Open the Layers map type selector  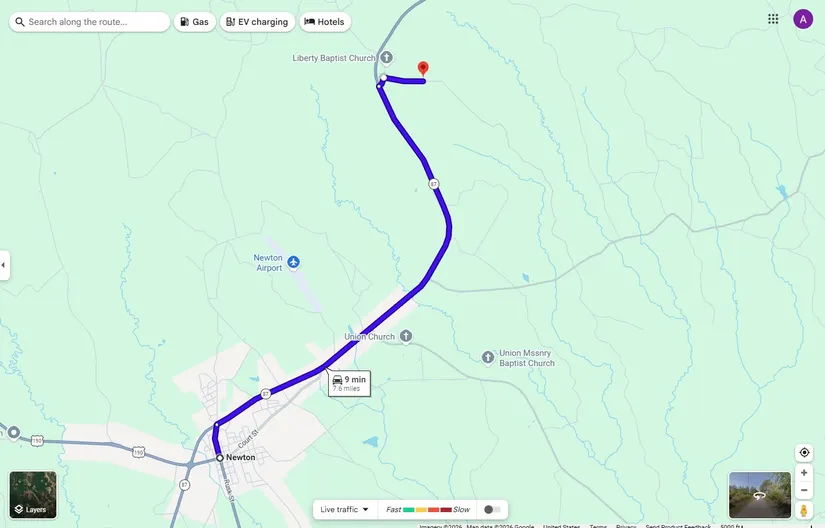coord(33,494)
